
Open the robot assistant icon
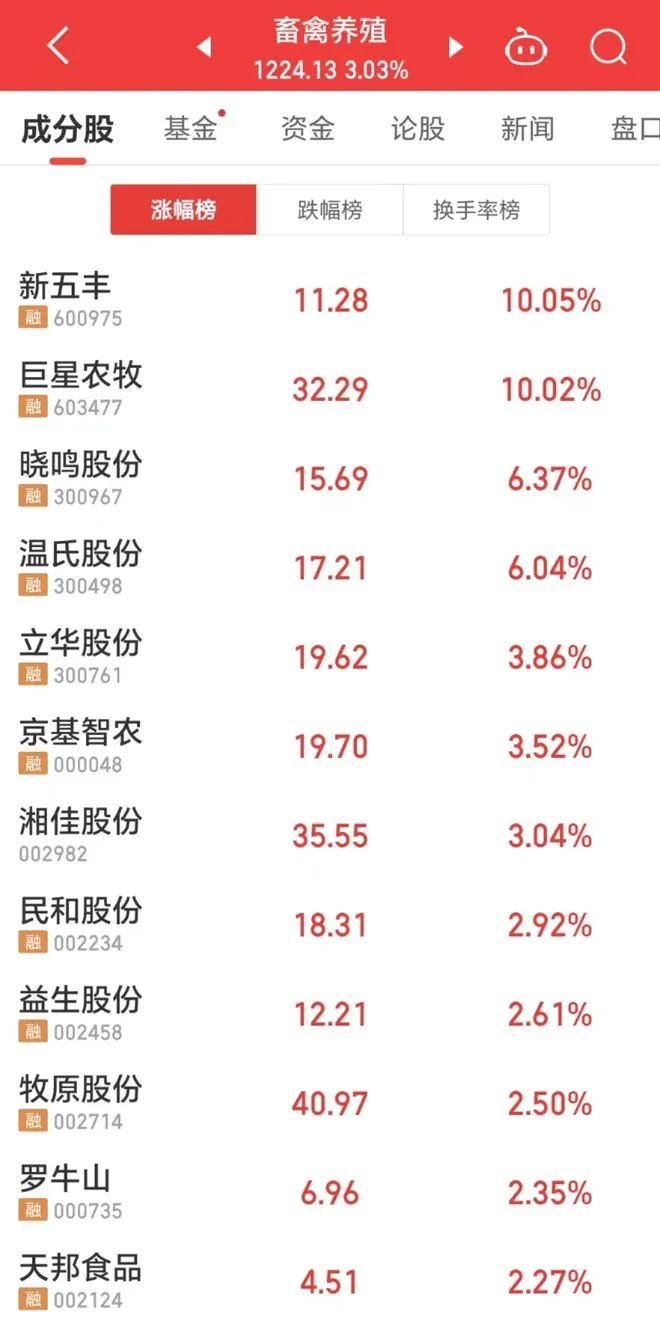(526, 46)
